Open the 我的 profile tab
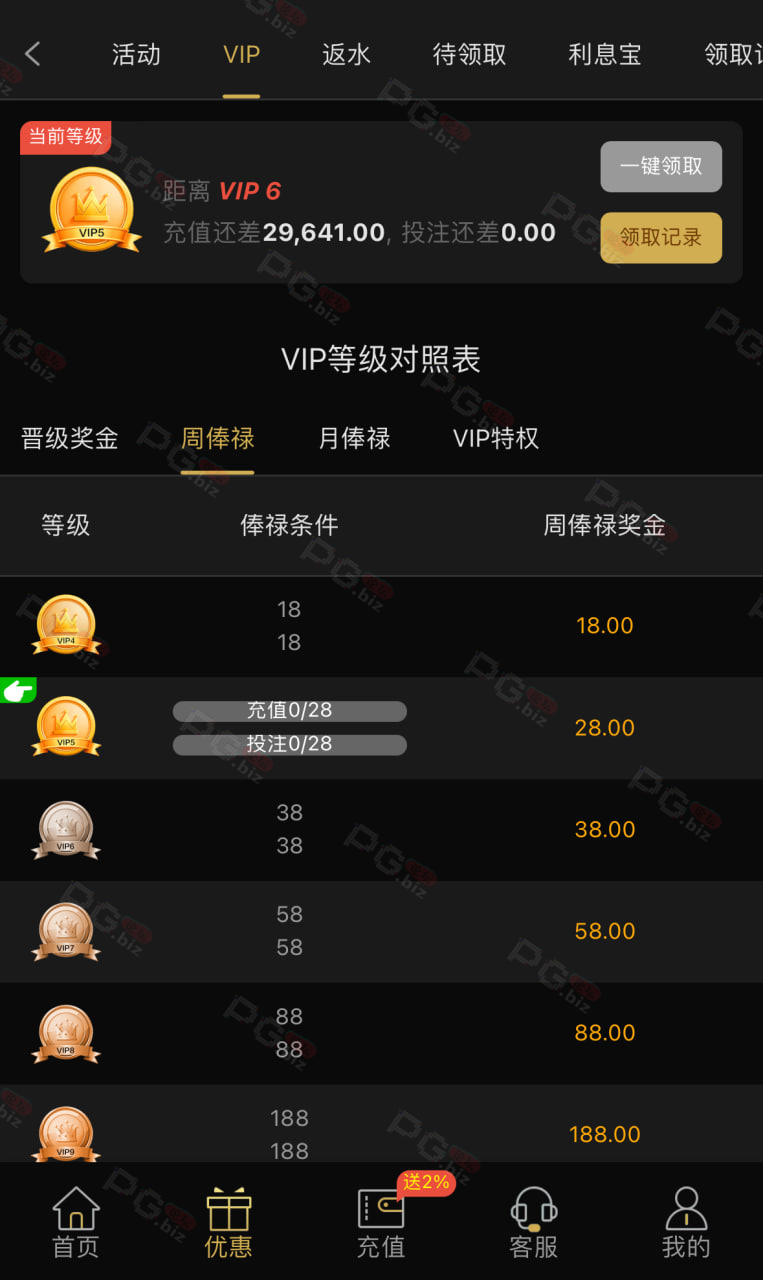Screen dimensions: 763x1280 point(686,1222)
